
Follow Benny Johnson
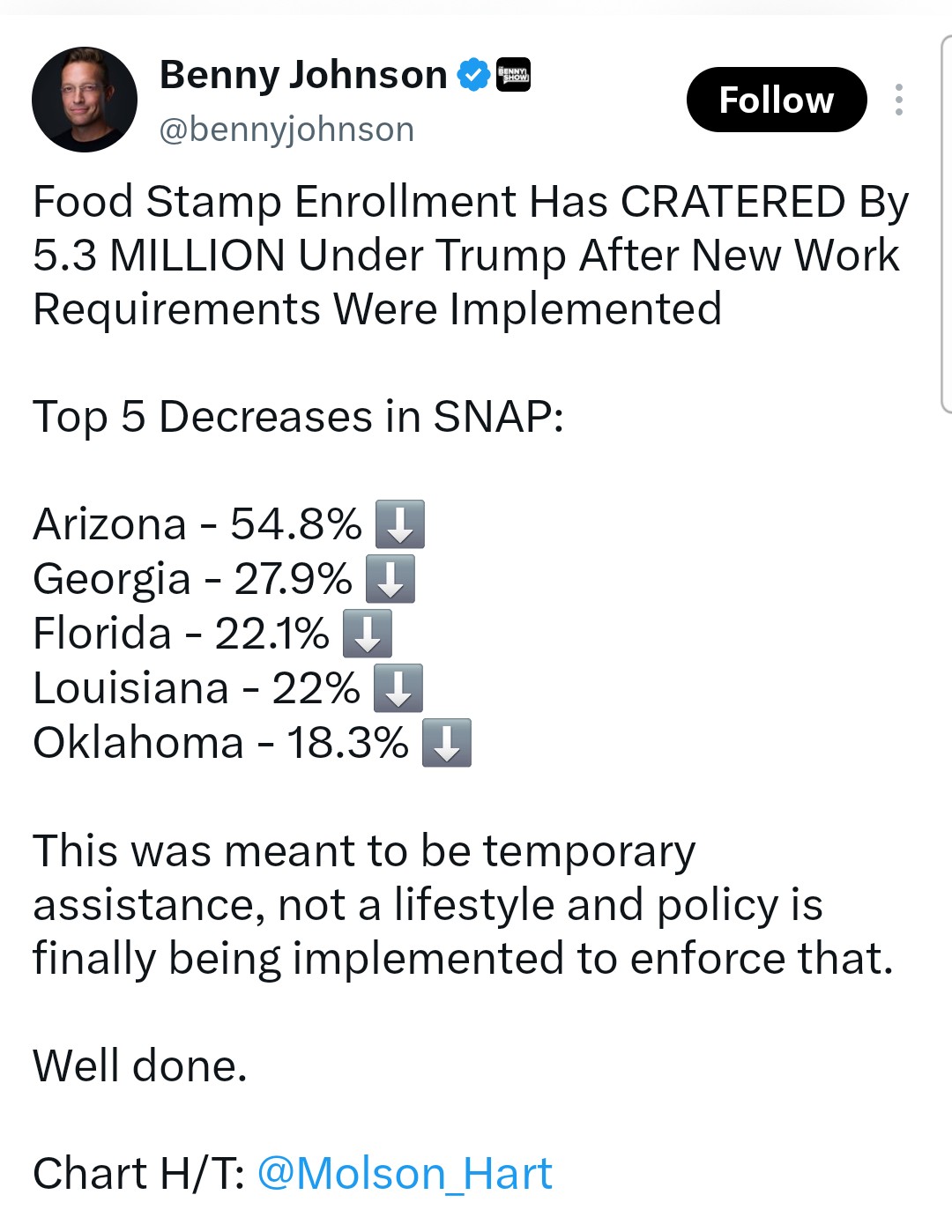tap(777, 100)
